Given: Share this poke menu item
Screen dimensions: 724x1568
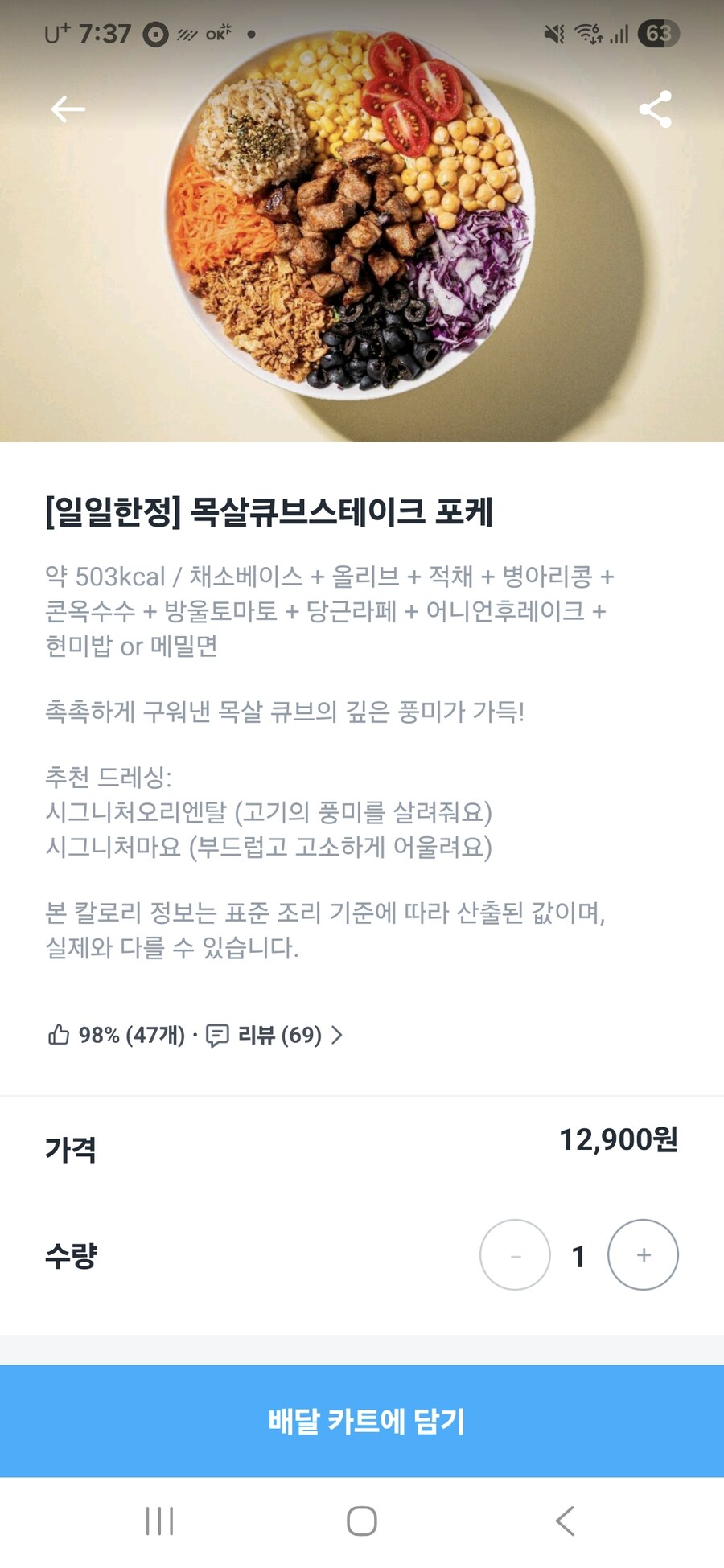Looking at the screenshot, I should pos(655,109).
